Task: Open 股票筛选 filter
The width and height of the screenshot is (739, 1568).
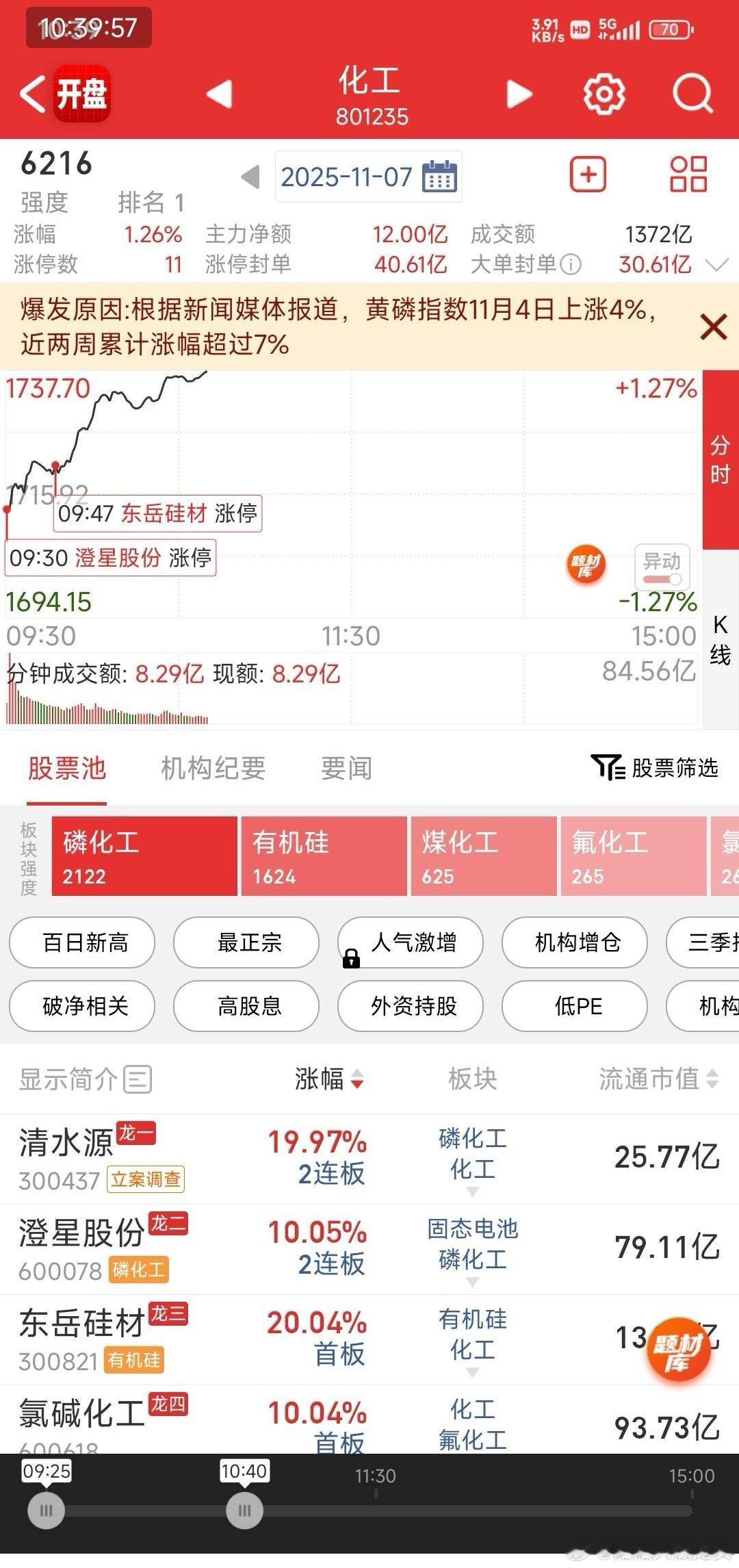Action: coord(655,768)
